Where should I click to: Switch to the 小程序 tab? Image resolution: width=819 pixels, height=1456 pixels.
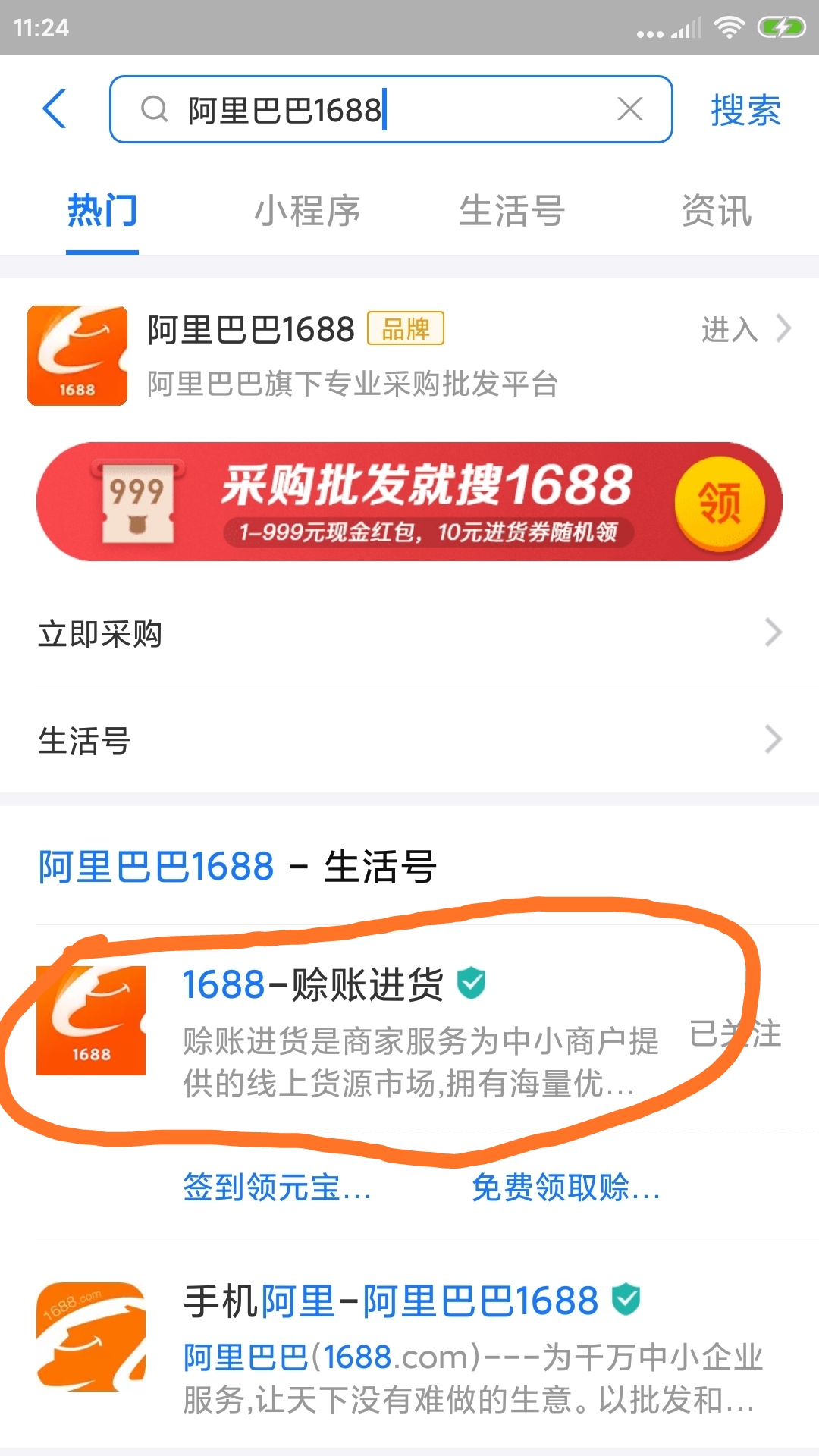307,211
